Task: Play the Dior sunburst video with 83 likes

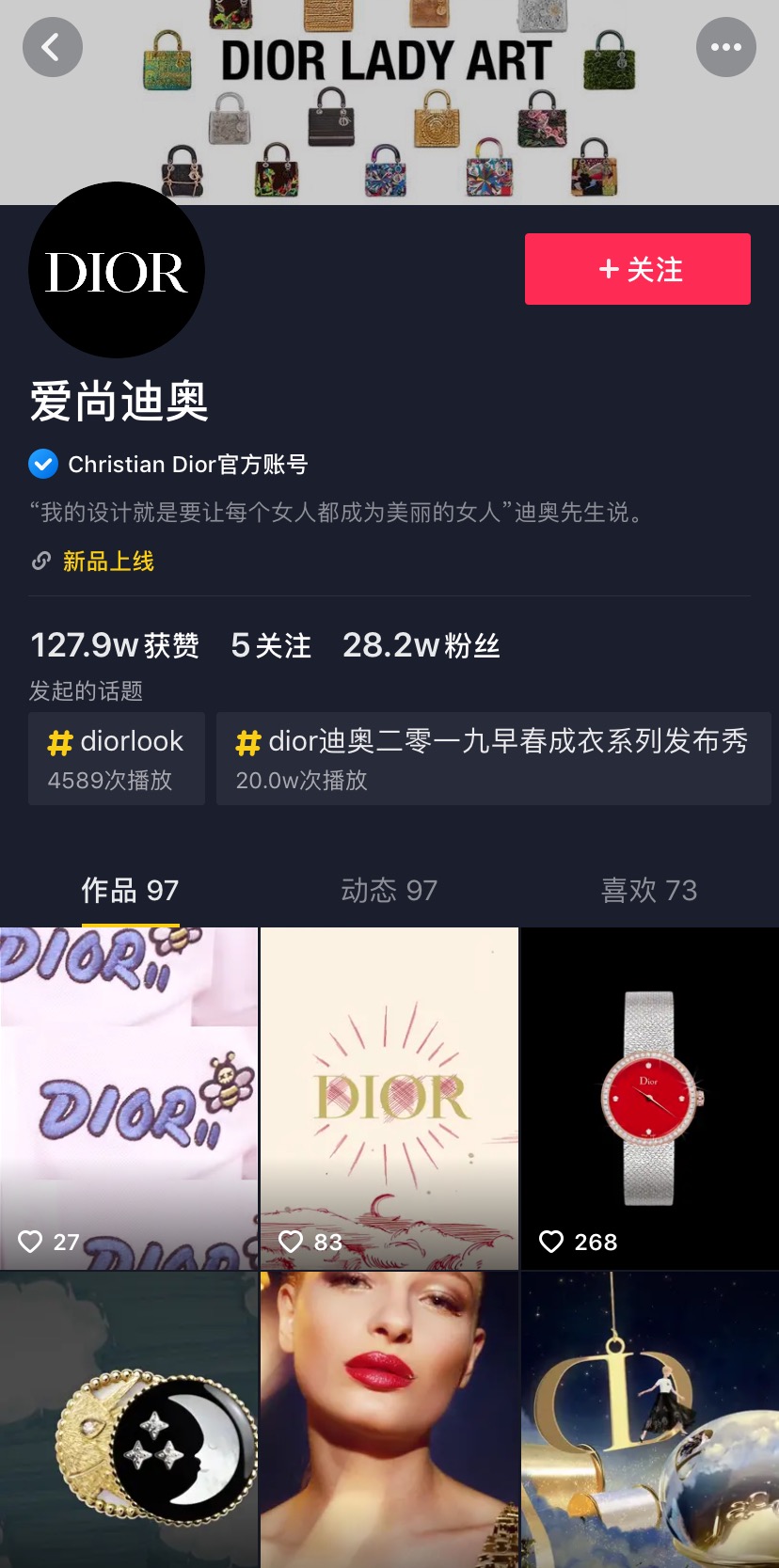Action: [x=389, y=1098]
